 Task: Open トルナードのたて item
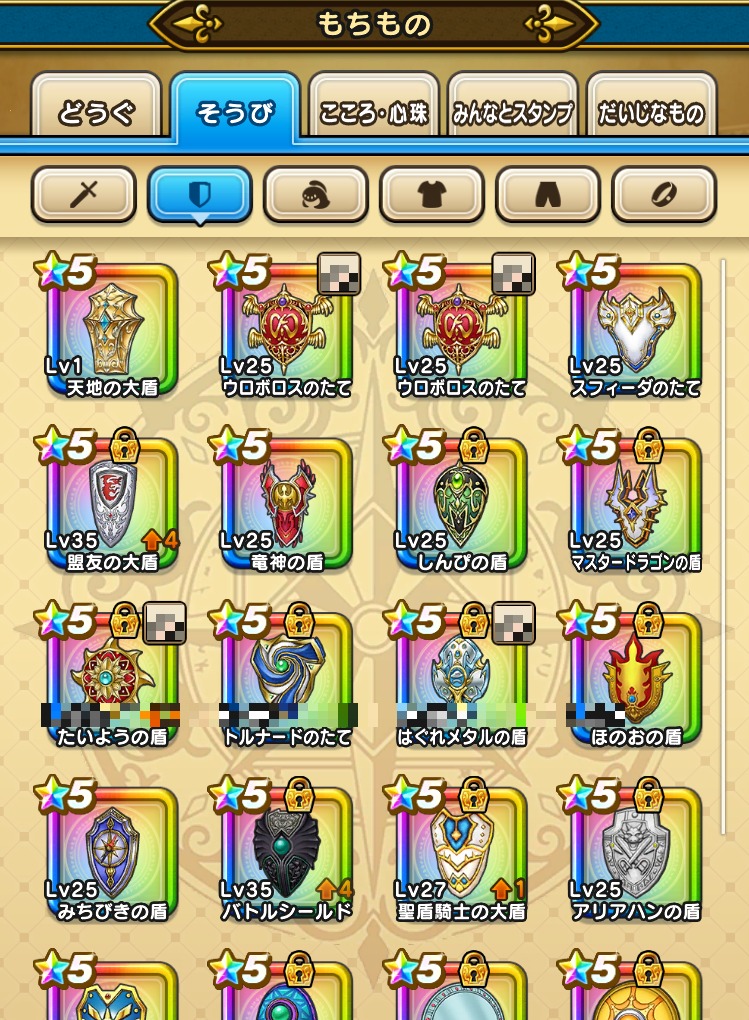[287, 680]
